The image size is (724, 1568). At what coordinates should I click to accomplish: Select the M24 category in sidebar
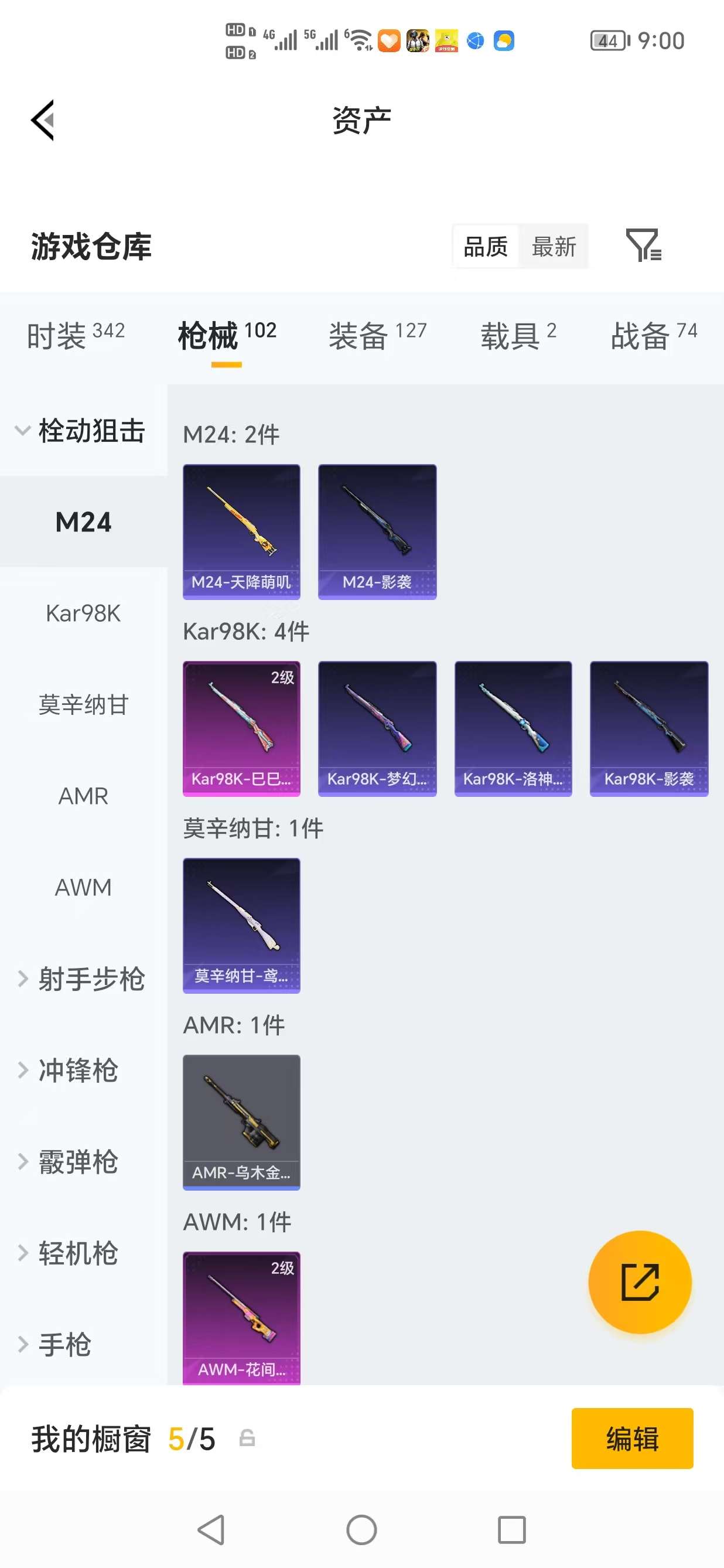click(83, 521)
